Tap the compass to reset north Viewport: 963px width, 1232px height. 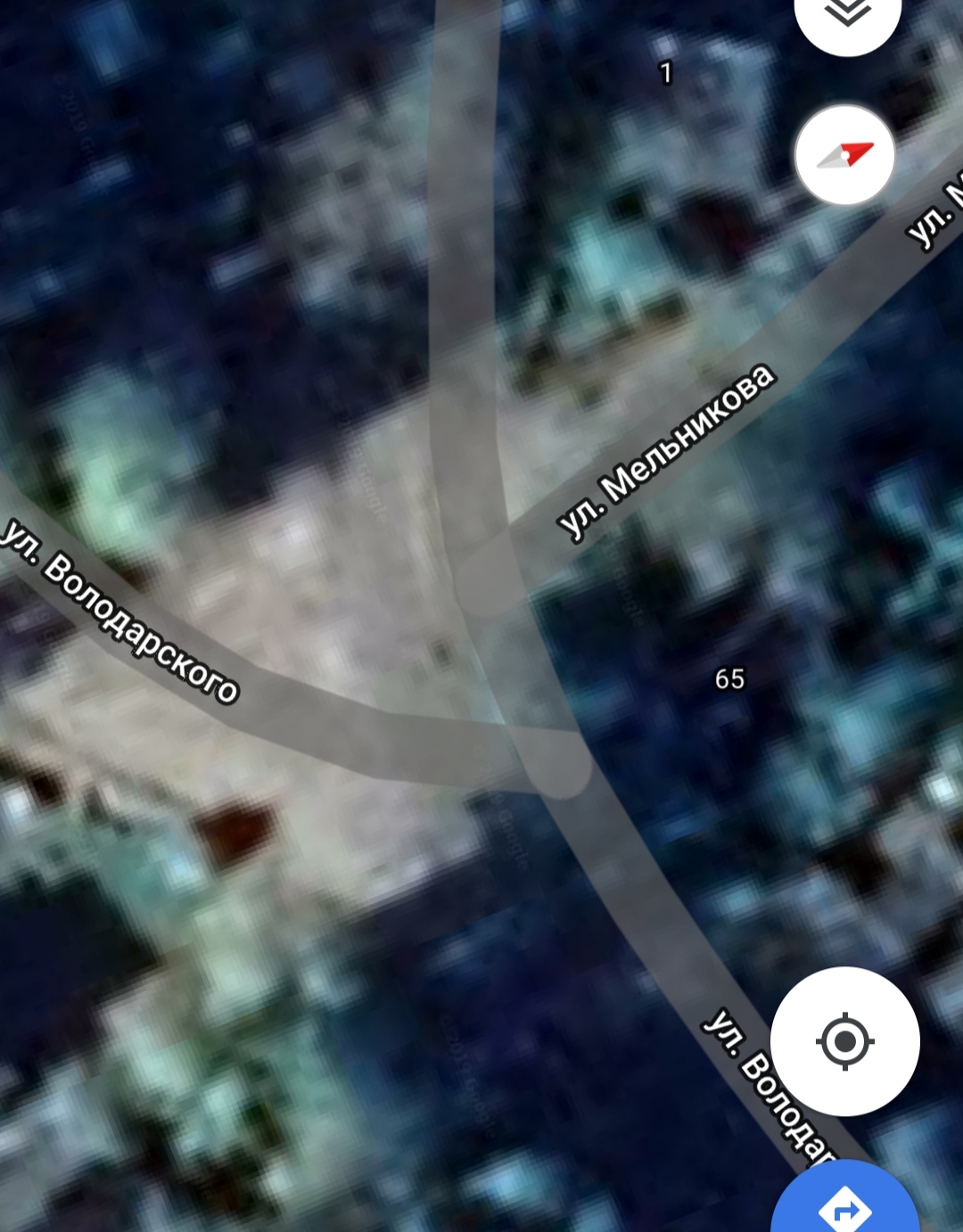tap(844, 155)
